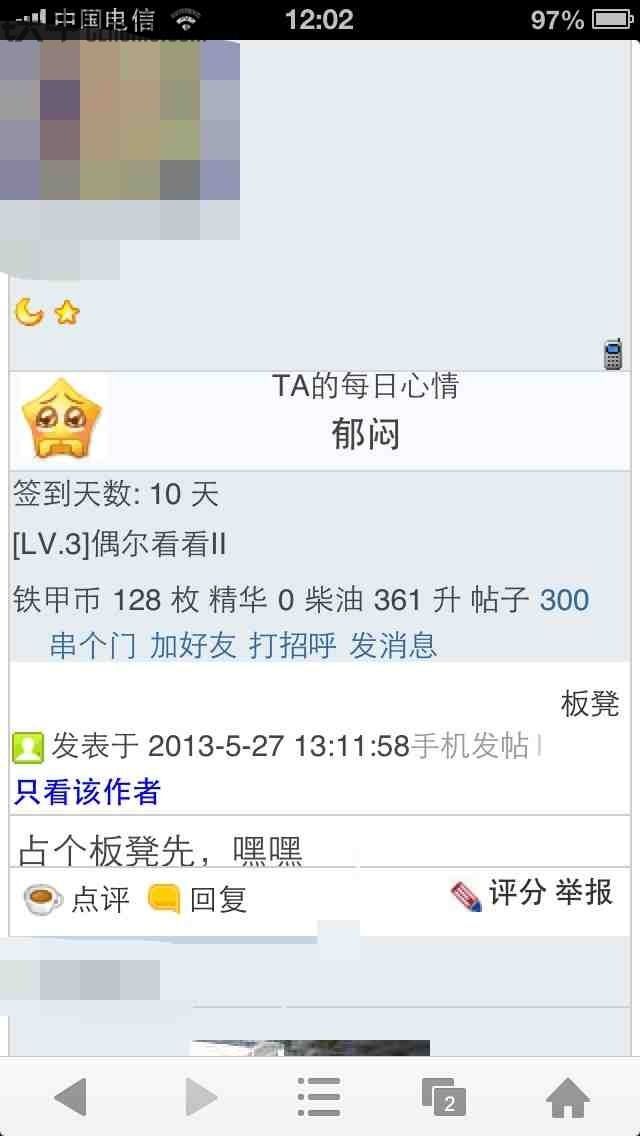The height and width of the screenshot is (1136, 640).
Task: Add the user as friend via 加好友
Action: pyautogui.click(x=193, y=645)
